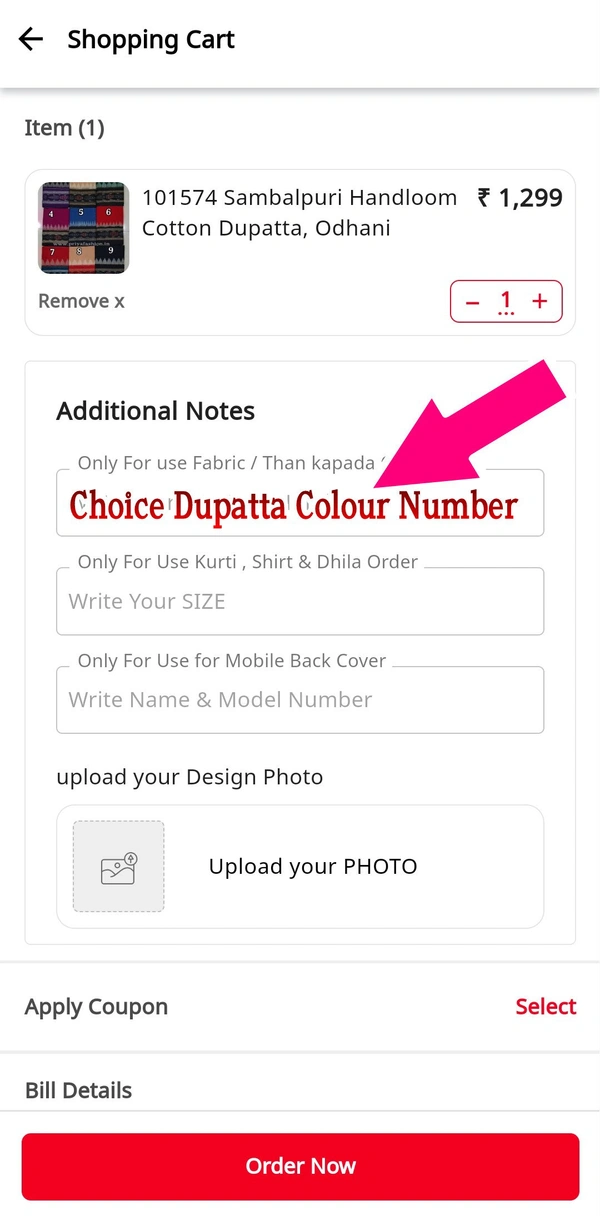Go back from Shopping Cart
Screen dimensions: 600x1216
pyautogui.click(x=31, y=40)
